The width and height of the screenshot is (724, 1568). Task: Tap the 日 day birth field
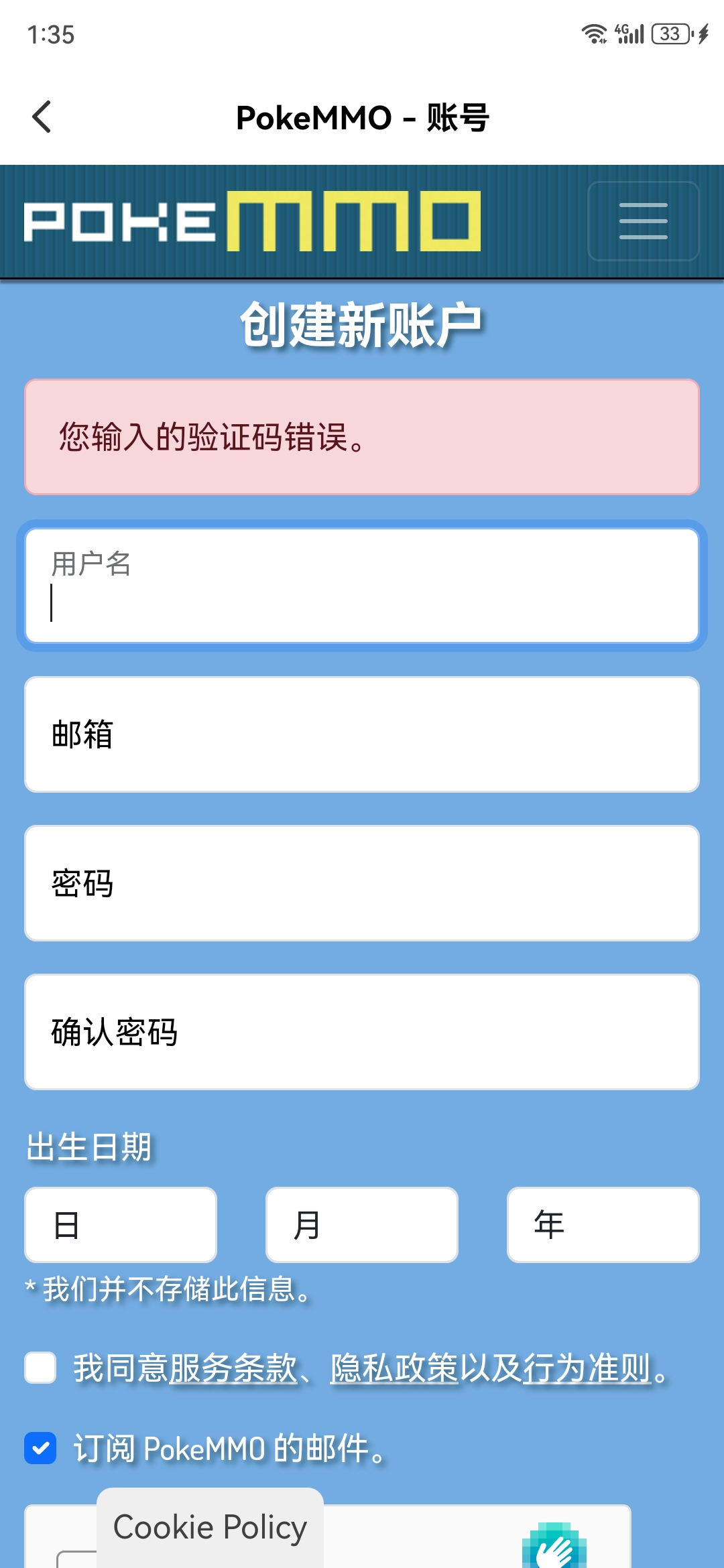pyautogui.click(x=121, y=1225)
